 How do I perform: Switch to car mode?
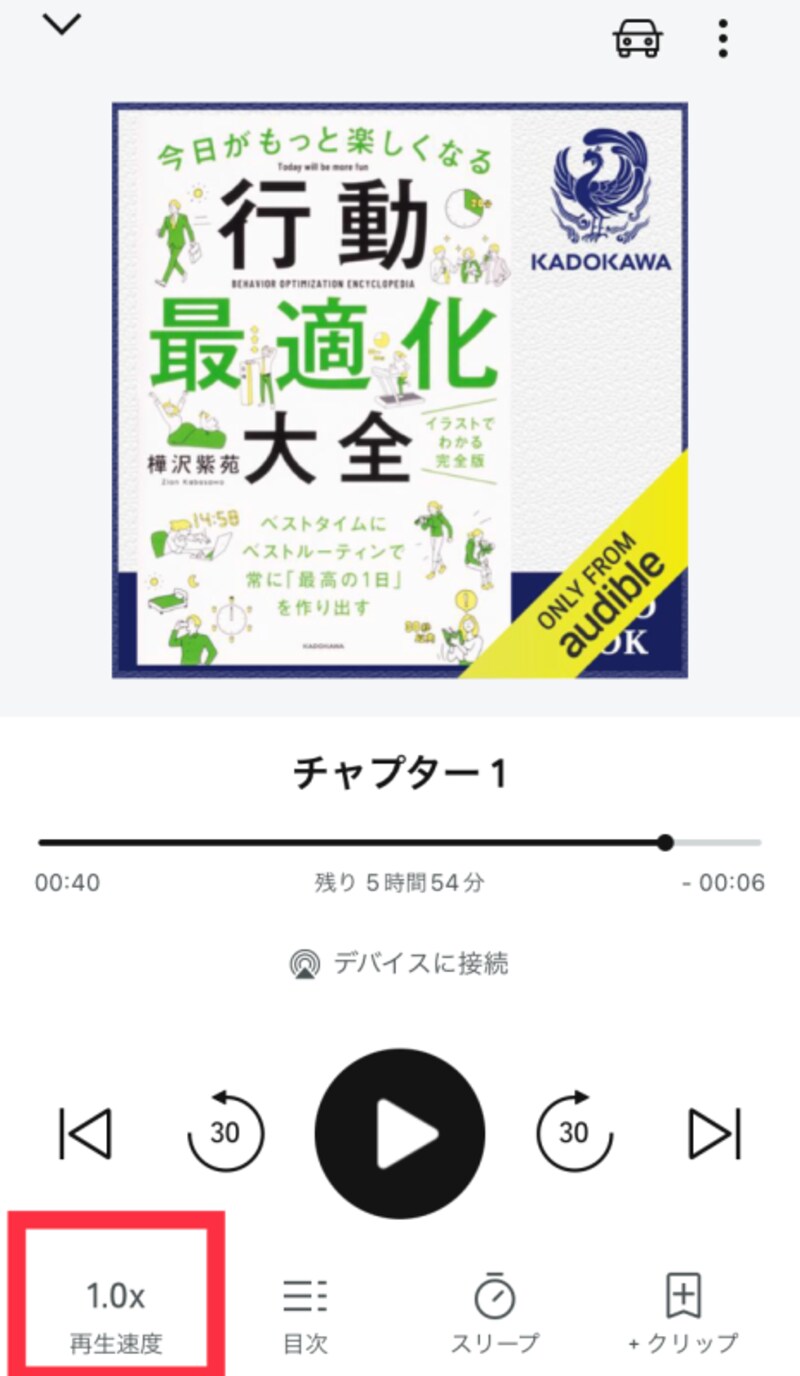(637, 38)
